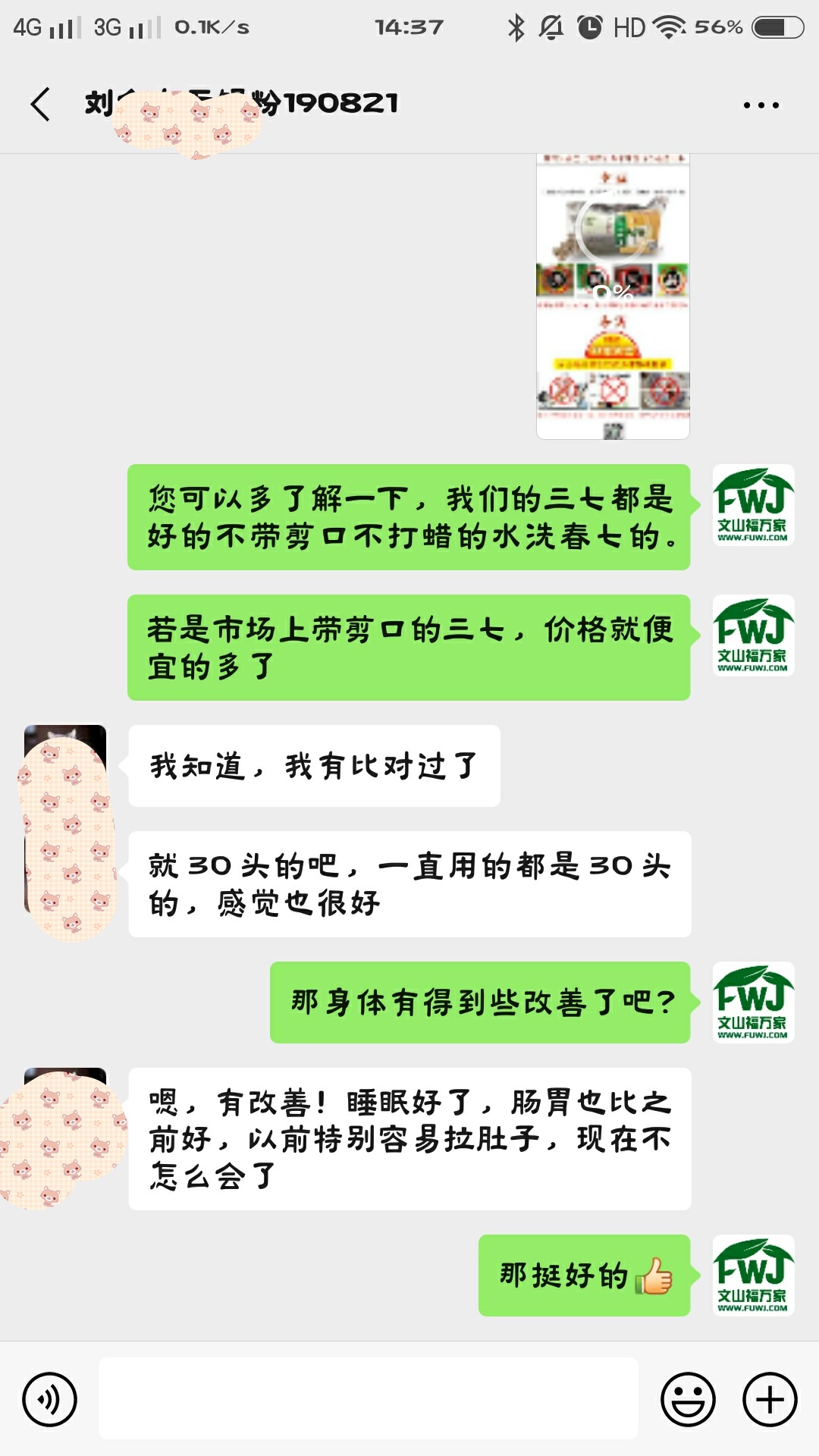Switch to voice message input
The image size is (819, 1456).
(x=50, y=1399)
